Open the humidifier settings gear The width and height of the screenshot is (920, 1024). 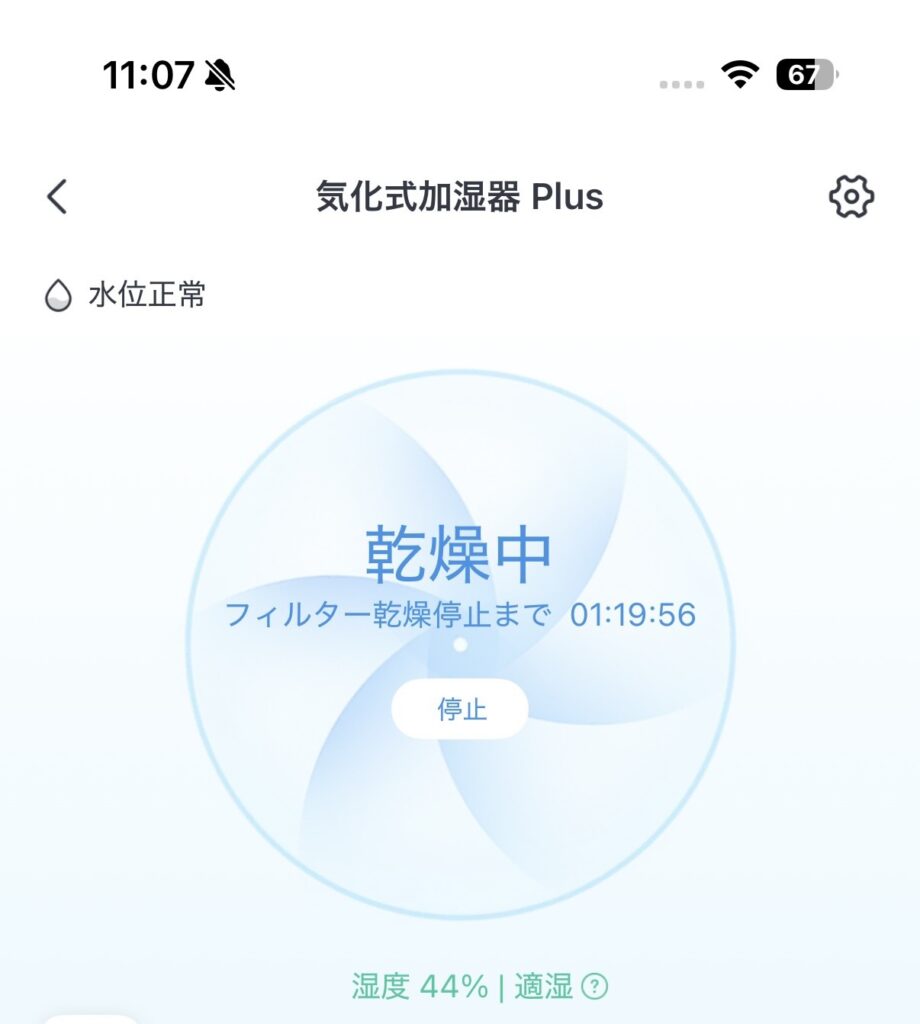[851, 197]
